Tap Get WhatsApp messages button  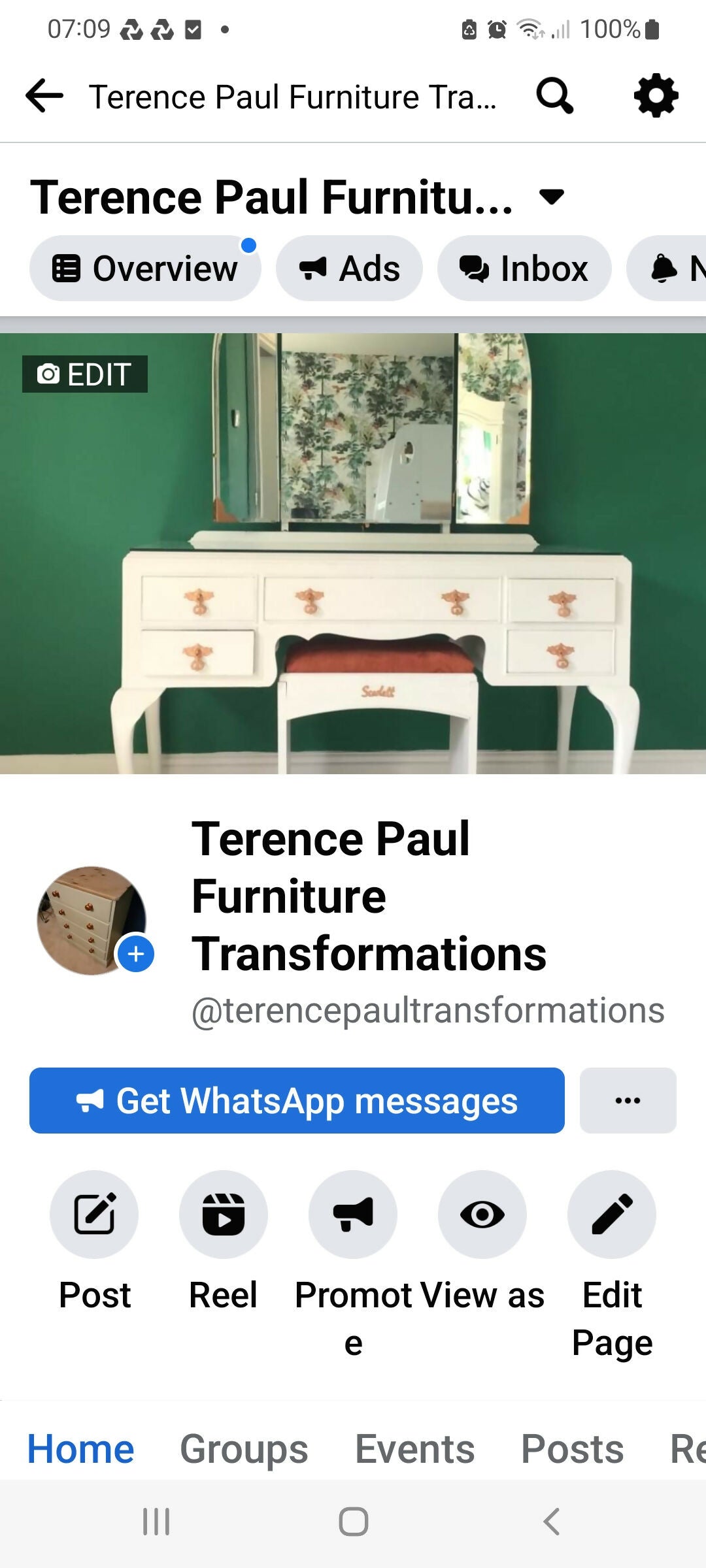click(297, 1101)
